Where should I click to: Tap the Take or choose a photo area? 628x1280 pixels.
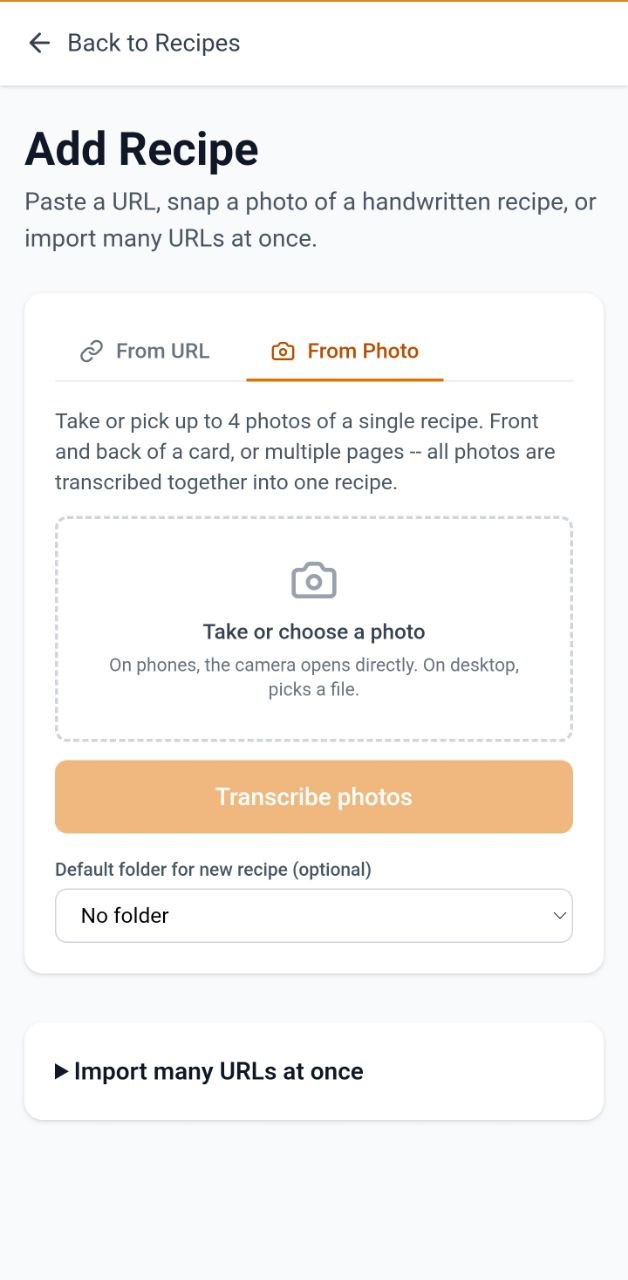[314, 629]
